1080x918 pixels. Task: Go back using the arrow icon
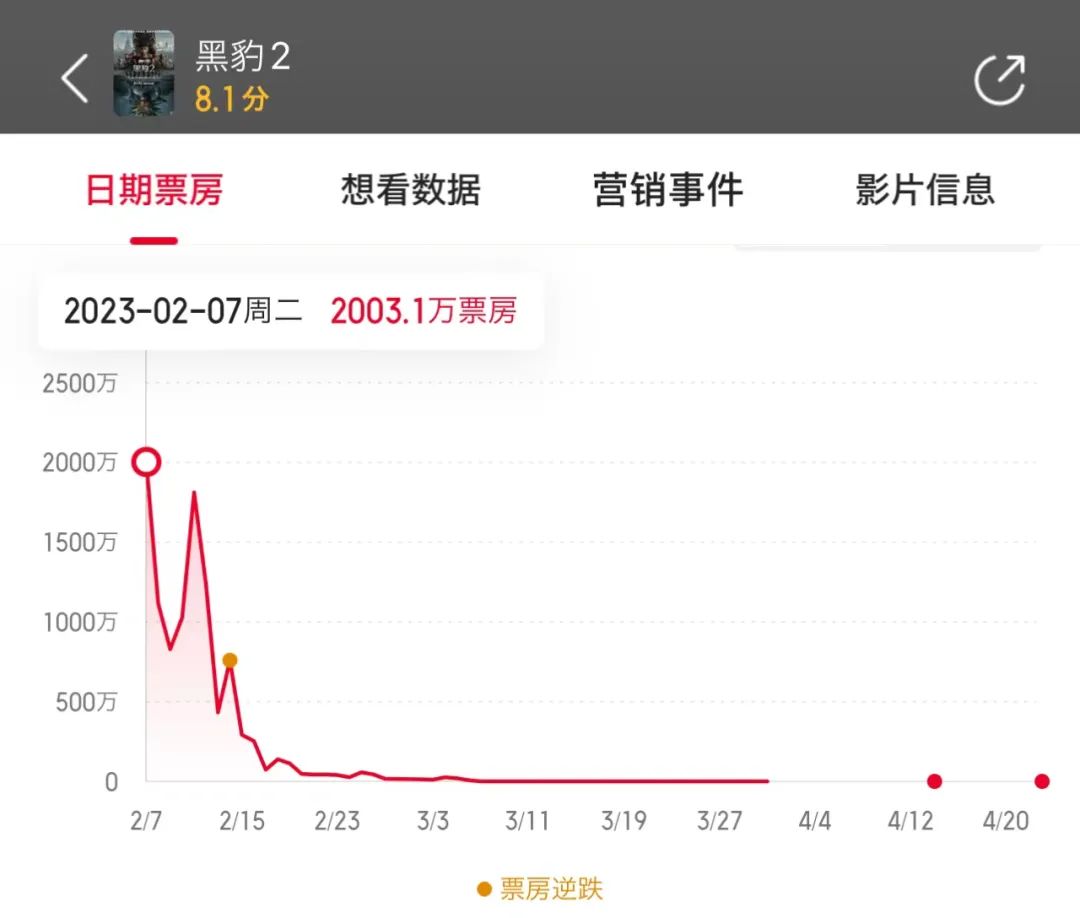click(75, 79)
